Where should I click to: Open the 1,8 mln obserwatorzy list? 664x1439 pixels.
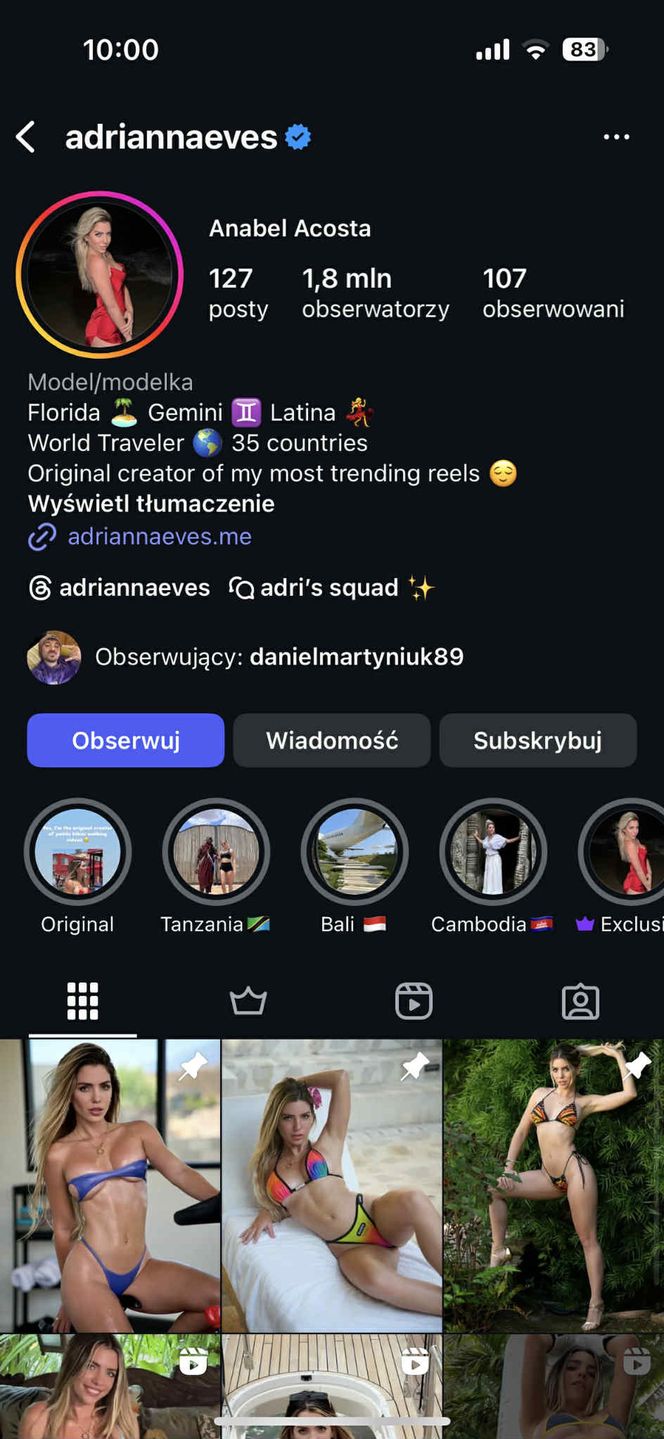[x=375, y=292]
